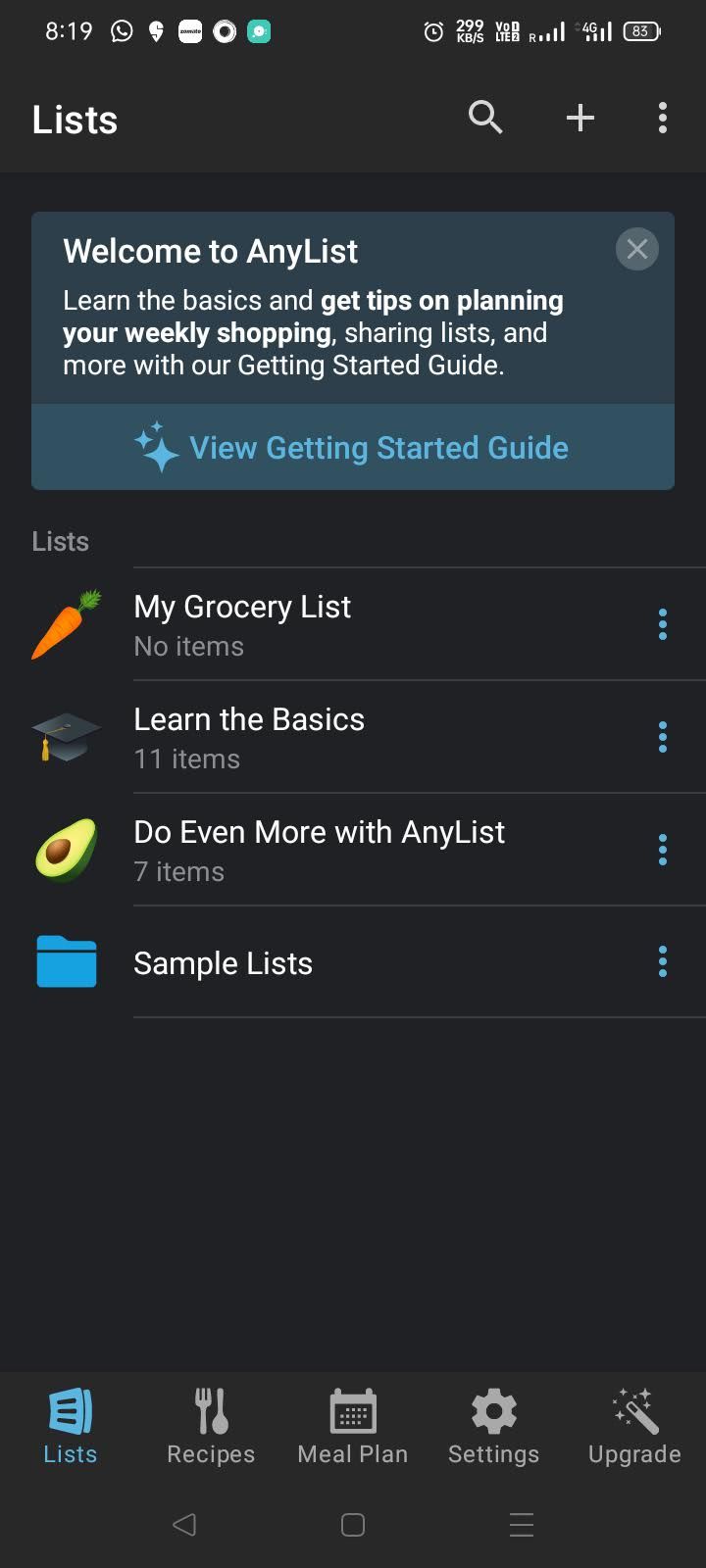The image size is (706, 1568).
Task: Select the carrot icon for My Grocery List
Action: click(65, 624)
